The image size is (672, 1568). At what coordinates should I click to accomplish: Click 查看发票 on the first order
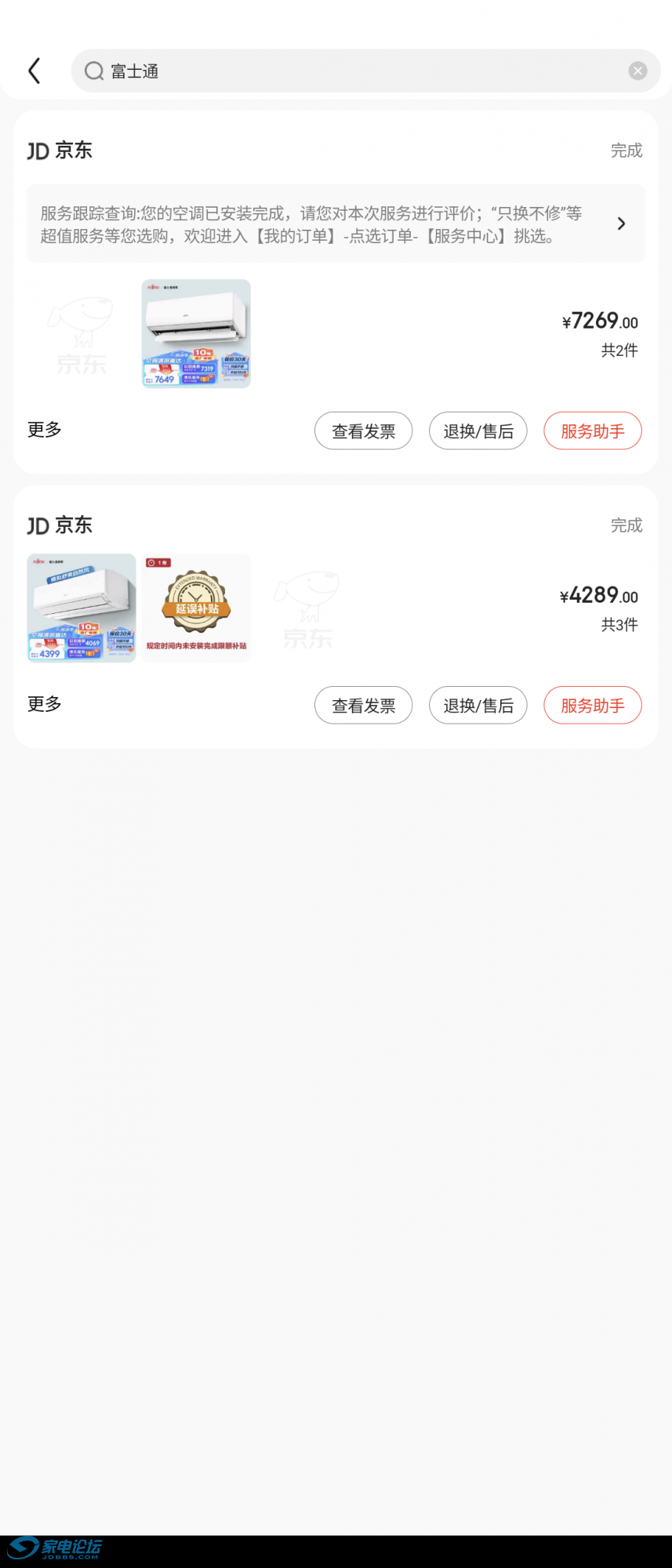pos(363,430)
